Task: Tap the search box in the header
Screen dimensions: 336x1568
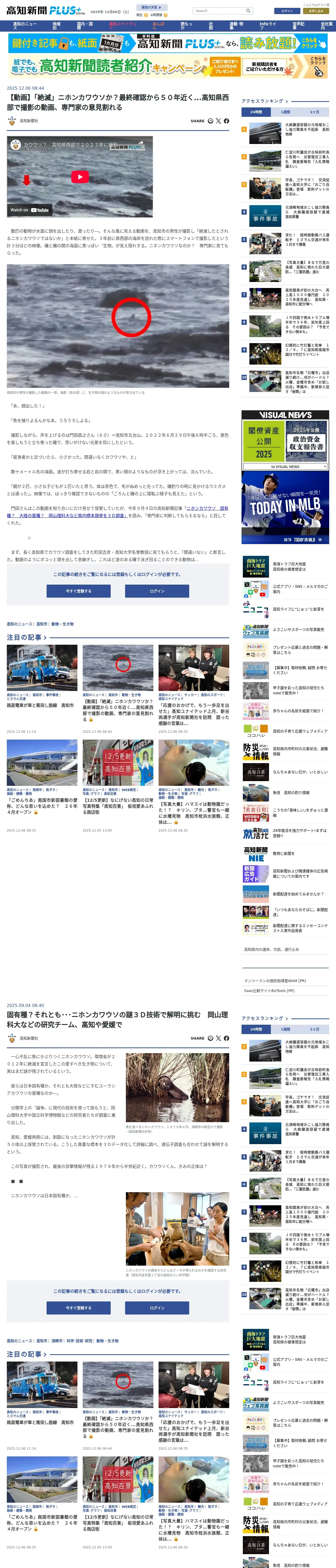Action: click(220, 11)
